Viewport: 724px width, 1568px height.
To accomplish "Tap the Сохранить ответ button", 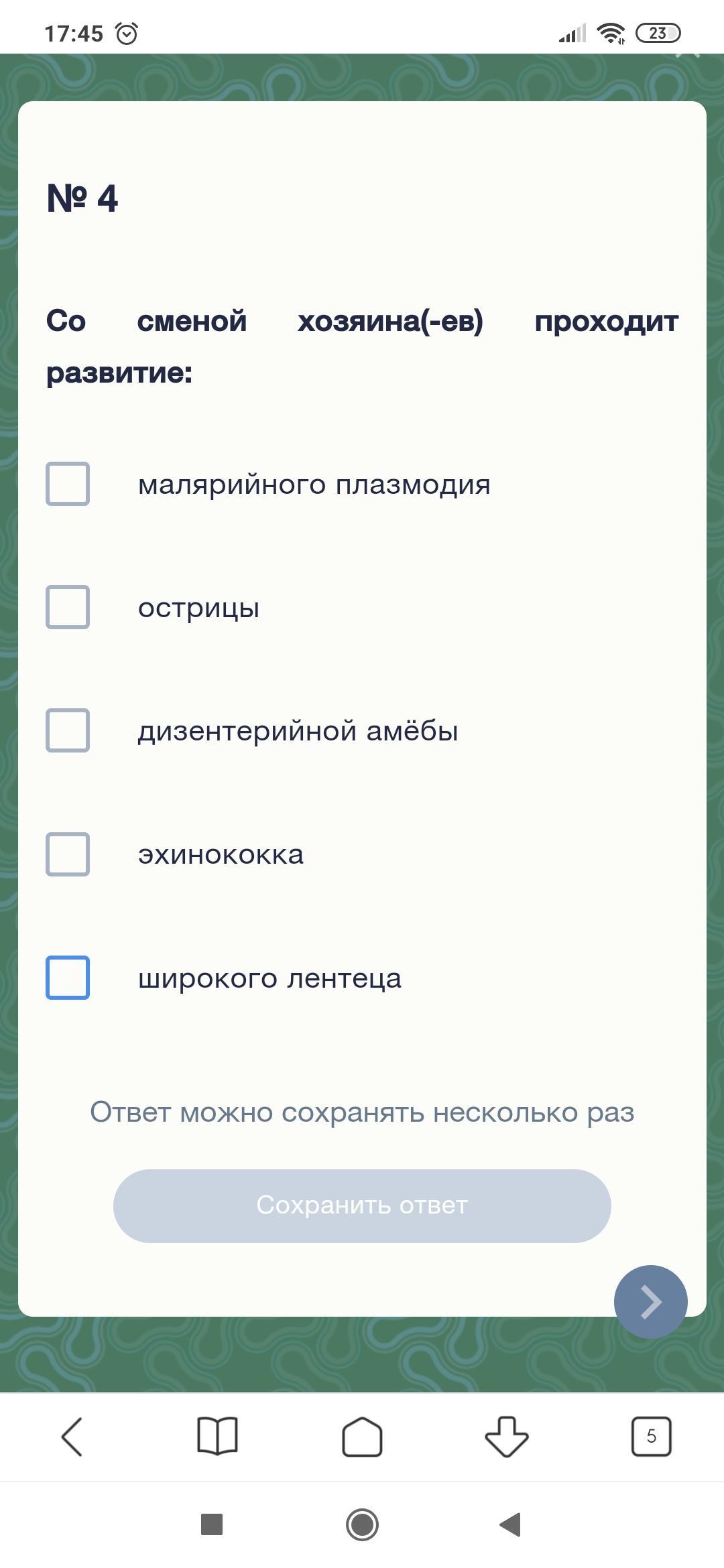I will 362,1206.
